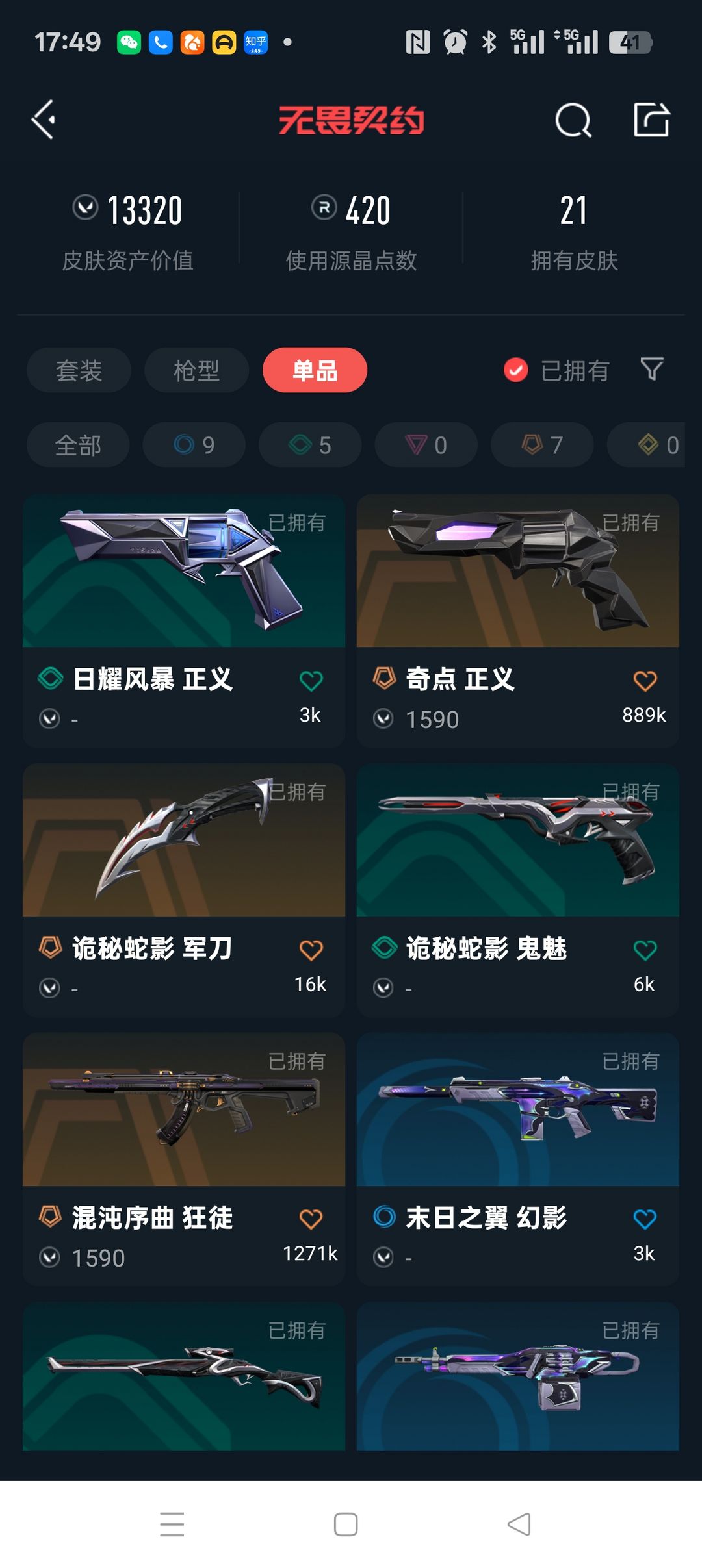
Task: Like the 诡秘蛇影 鬼魅 skin
Action: coord(645,950)
